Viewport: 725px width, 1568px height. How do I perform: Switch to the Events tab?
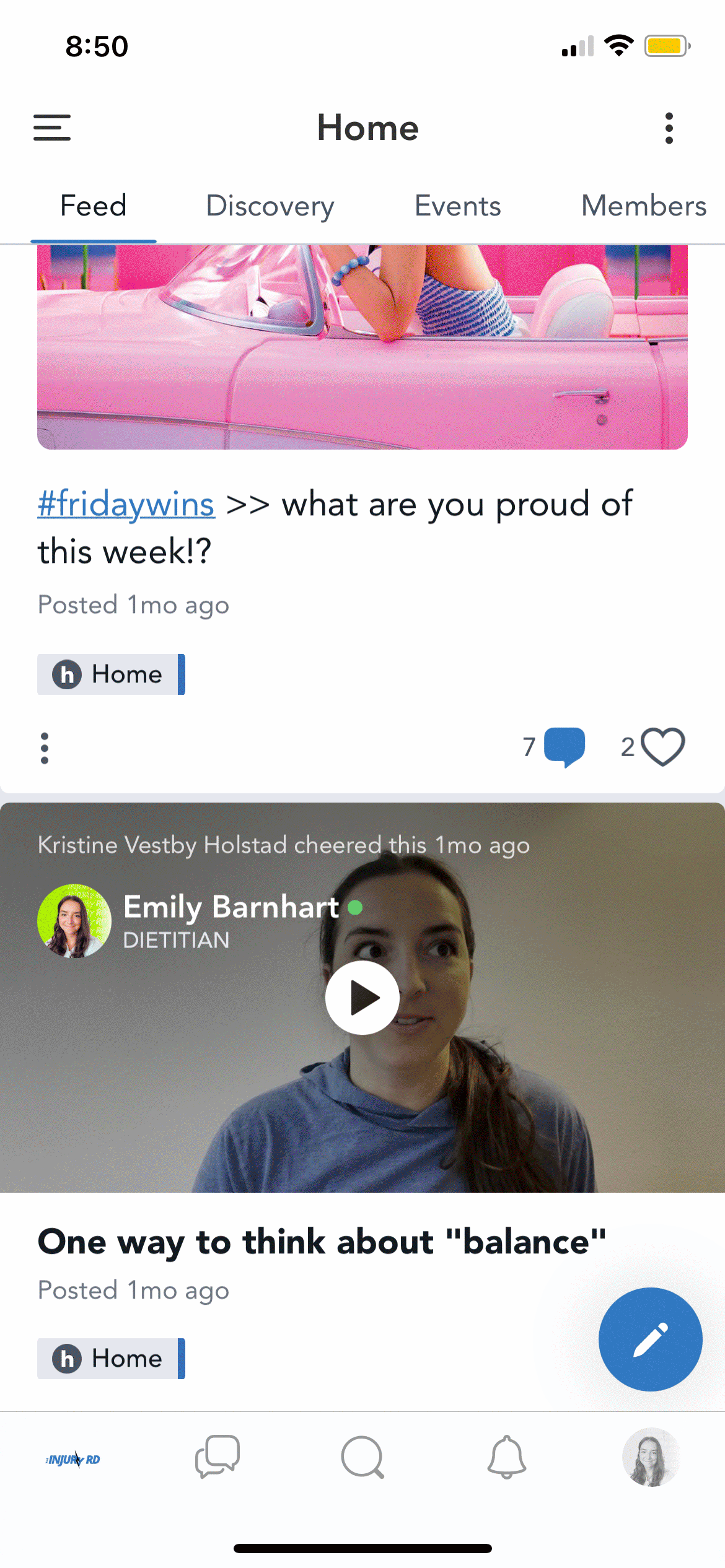coord(457,206)
